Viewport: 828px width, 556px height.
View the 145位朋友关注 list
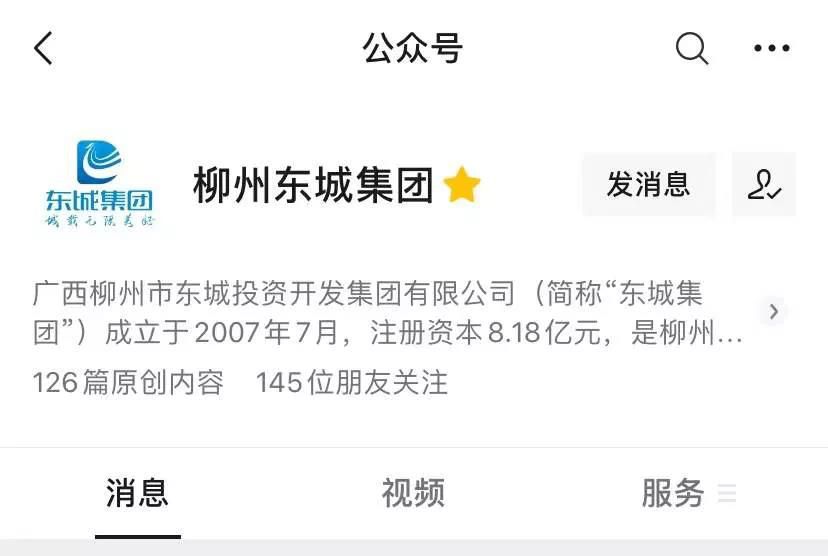(352, 383)
